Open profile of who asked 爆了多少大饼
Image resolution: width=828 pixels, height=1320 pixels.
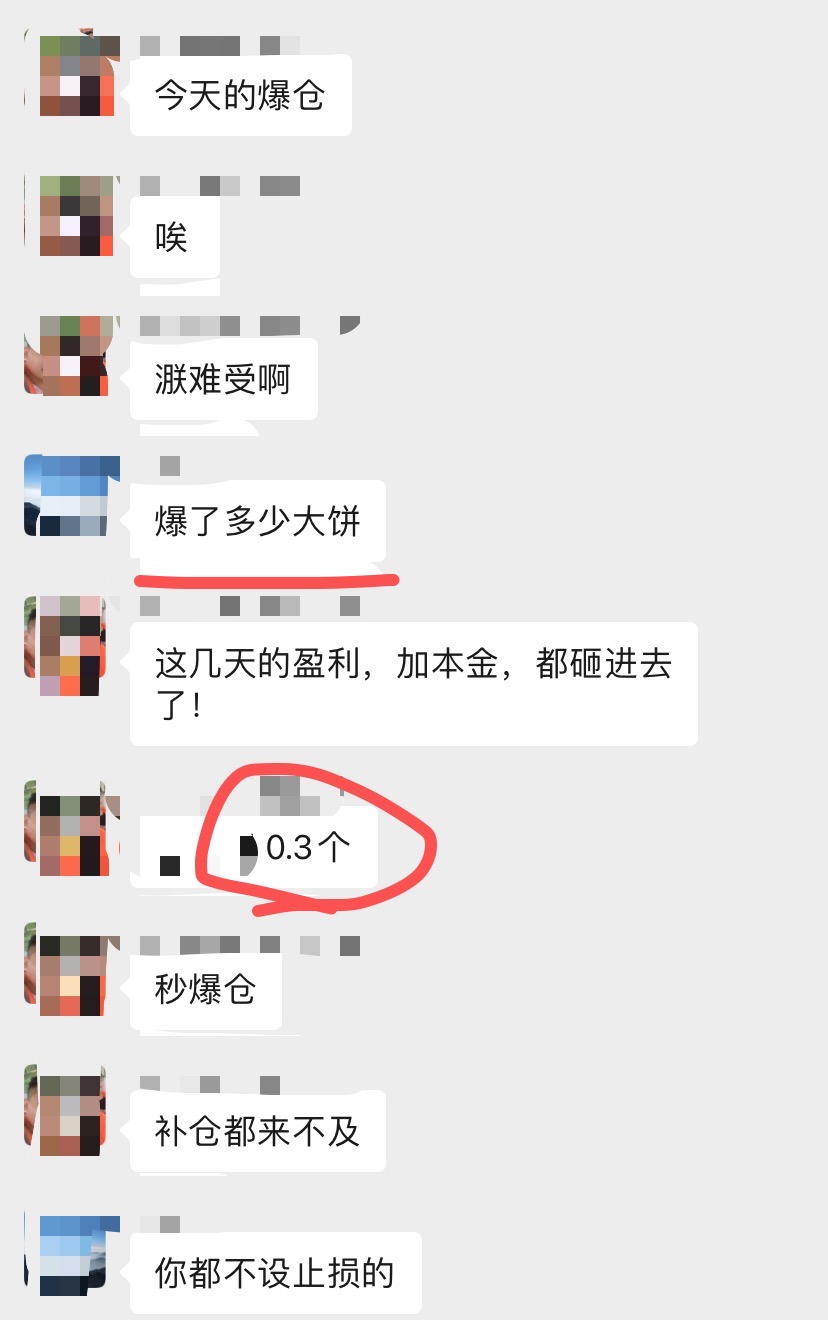coord(72,496)
